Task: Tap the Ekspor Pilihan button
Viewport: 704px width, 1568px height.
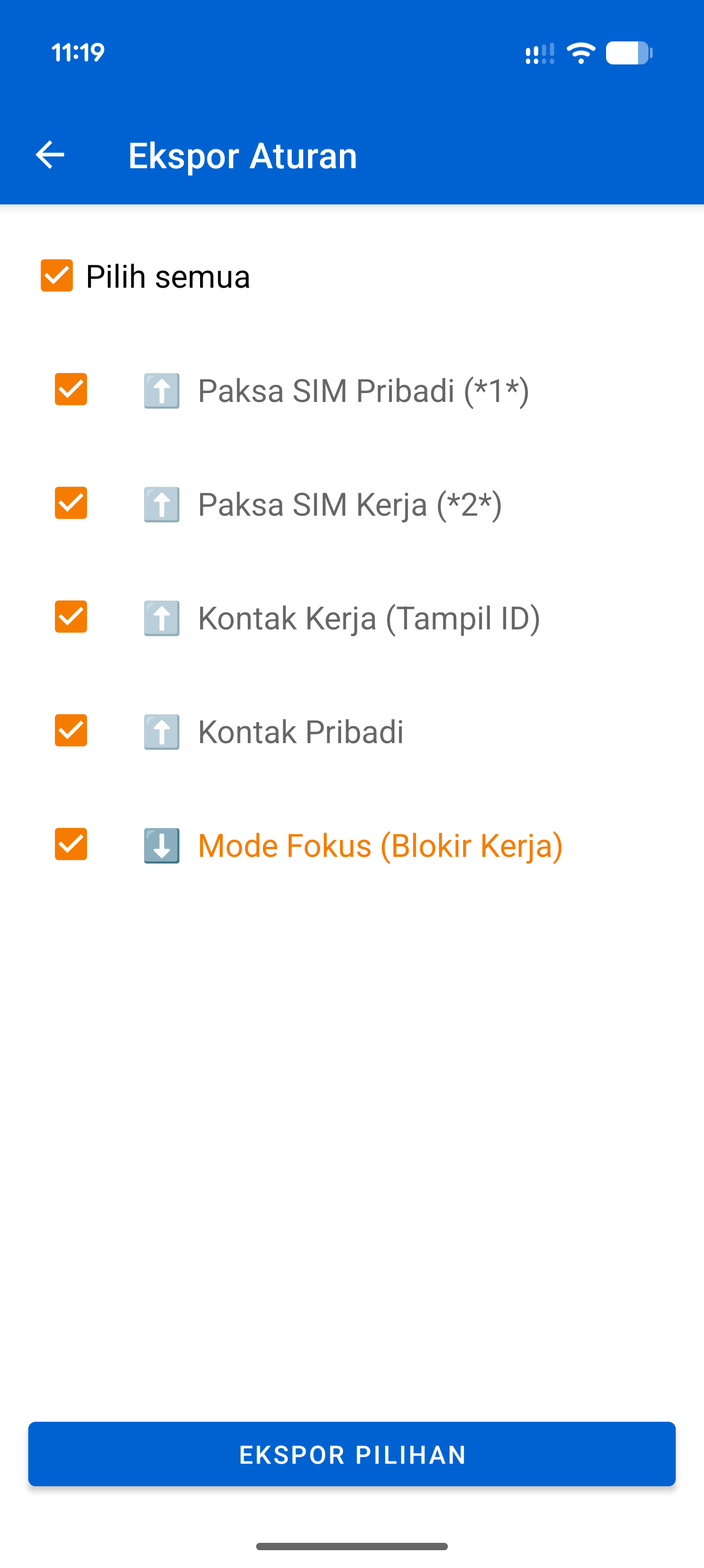Action: click(351, 1454)
